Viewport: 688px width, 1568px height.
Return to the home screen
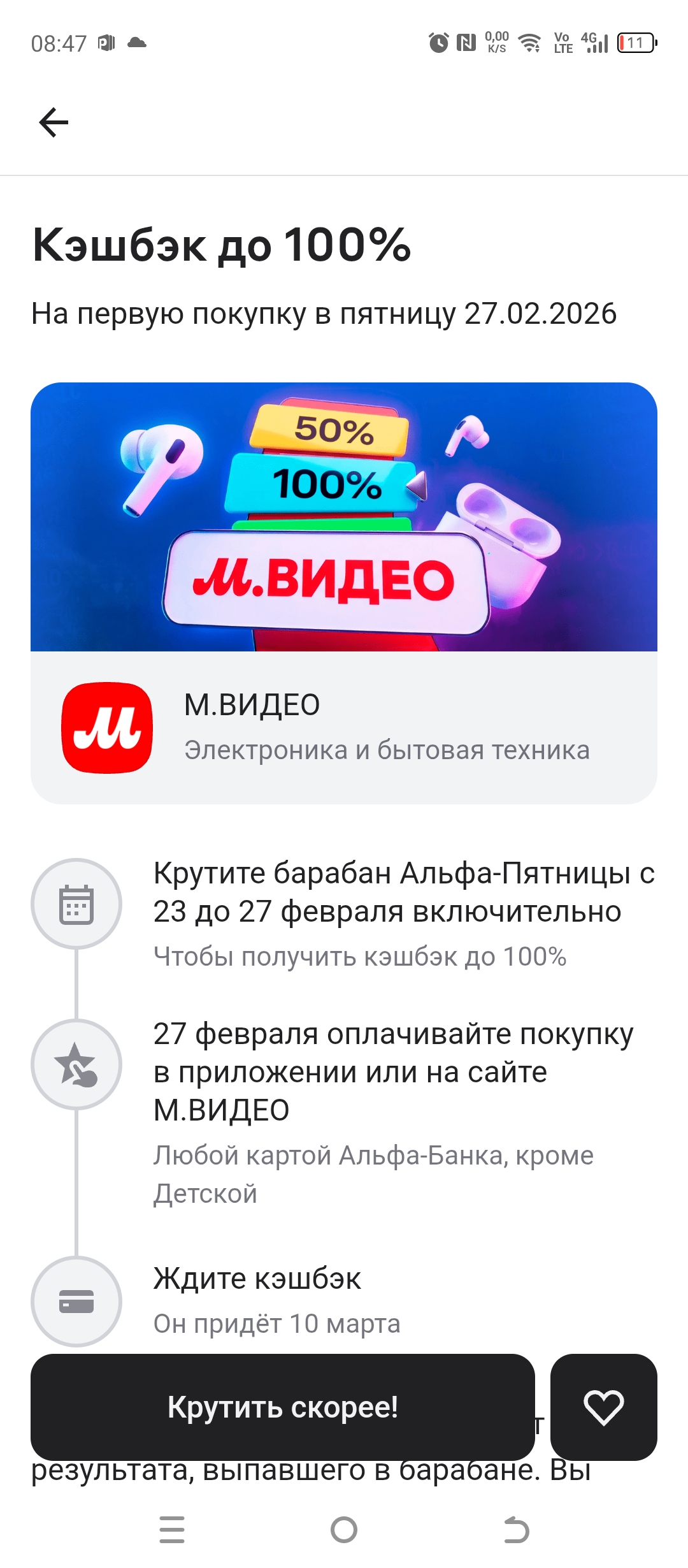[x=344, y=1530]
